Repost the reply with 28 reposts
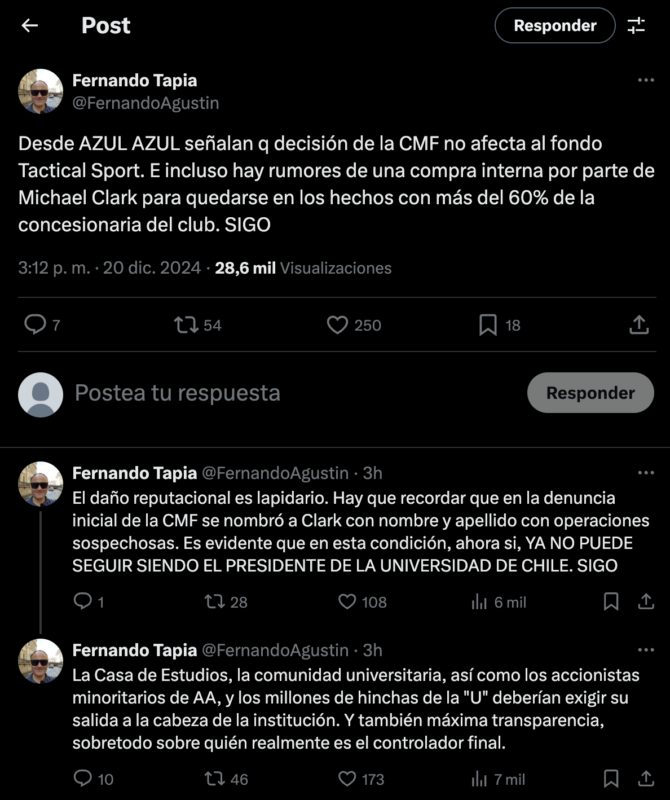 point(215,602)
